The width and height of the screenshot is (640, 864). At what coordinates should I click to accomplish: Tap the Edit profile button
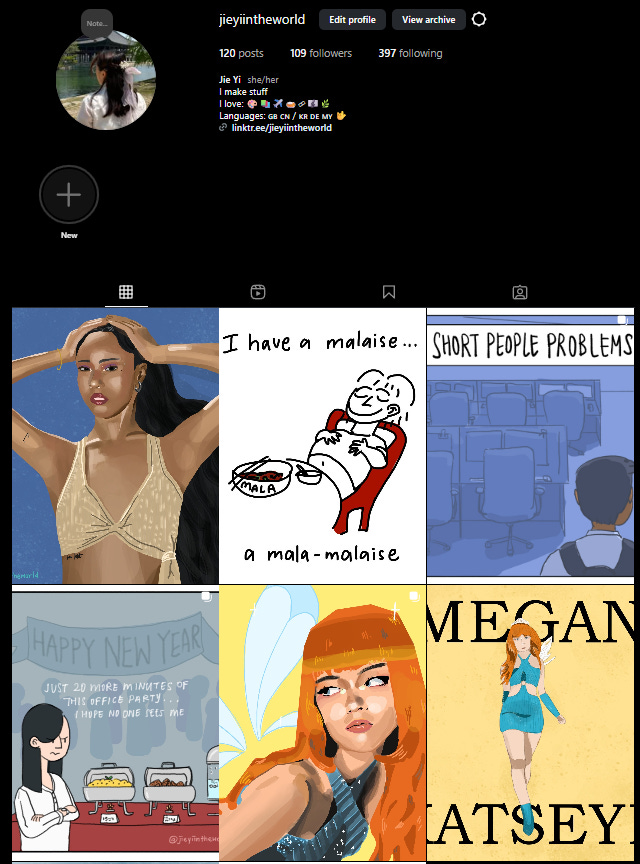point(352,20)
